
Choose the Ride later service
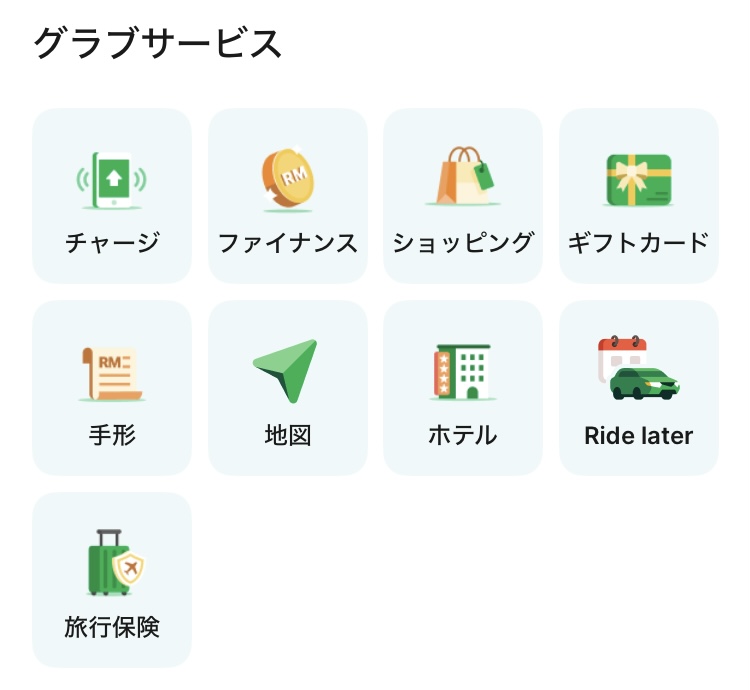[638, 388]
